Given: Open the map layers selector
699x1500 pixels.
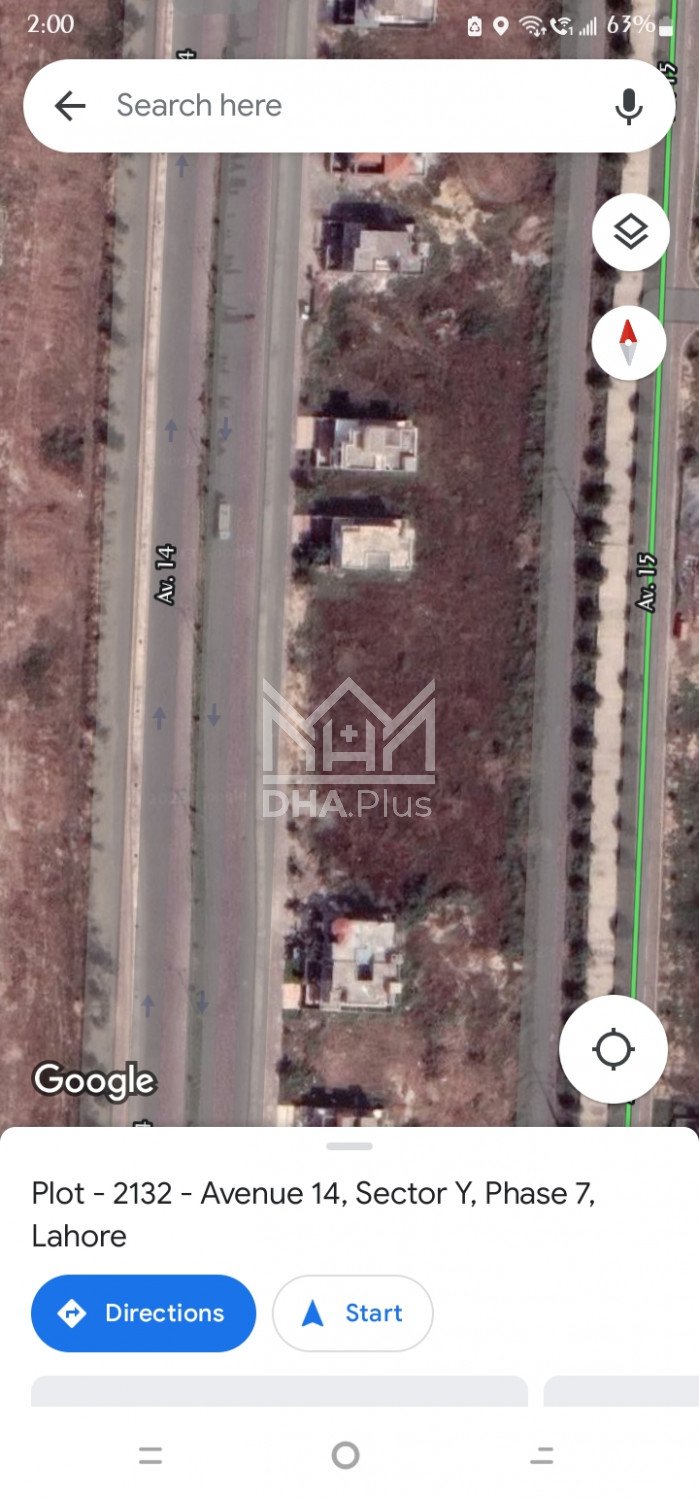Looking at the screenshot, I should [x=629, y=233].
